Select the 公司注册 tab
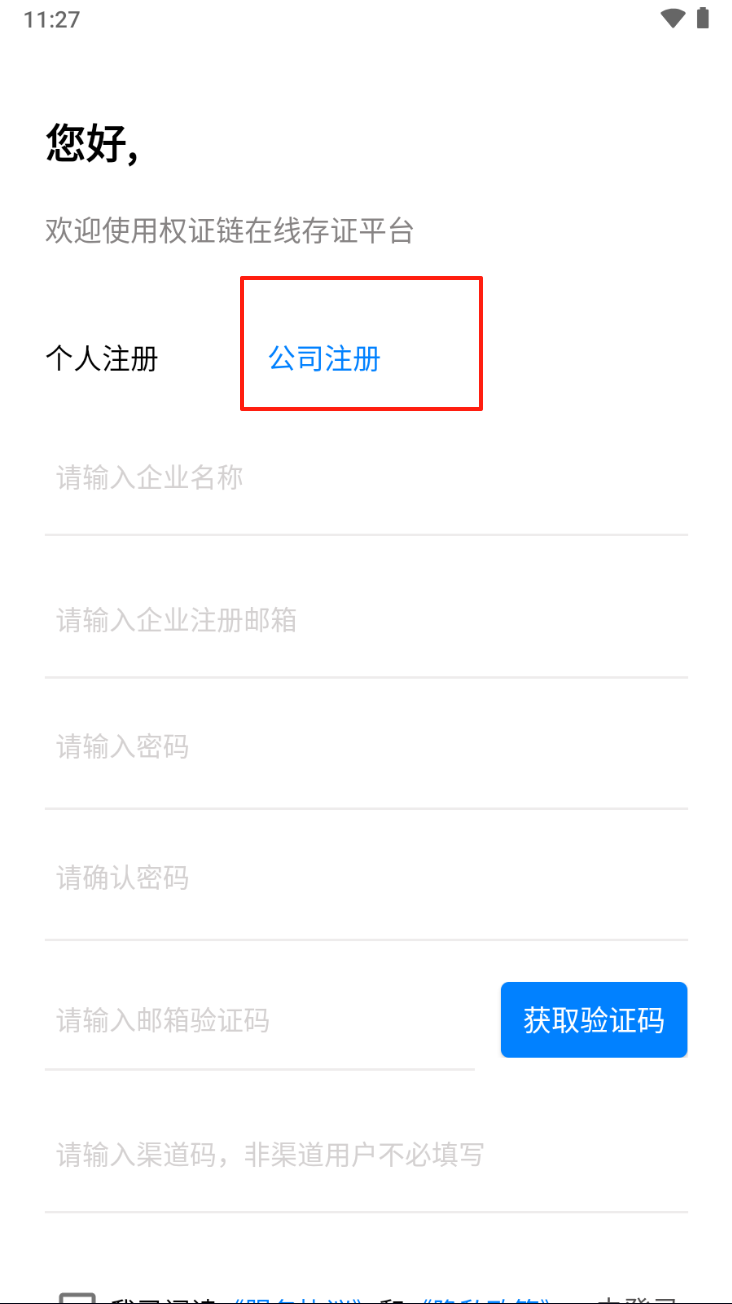Viewport: 732px width, 1304px height. pyautogui.click(x=324, y=359)
